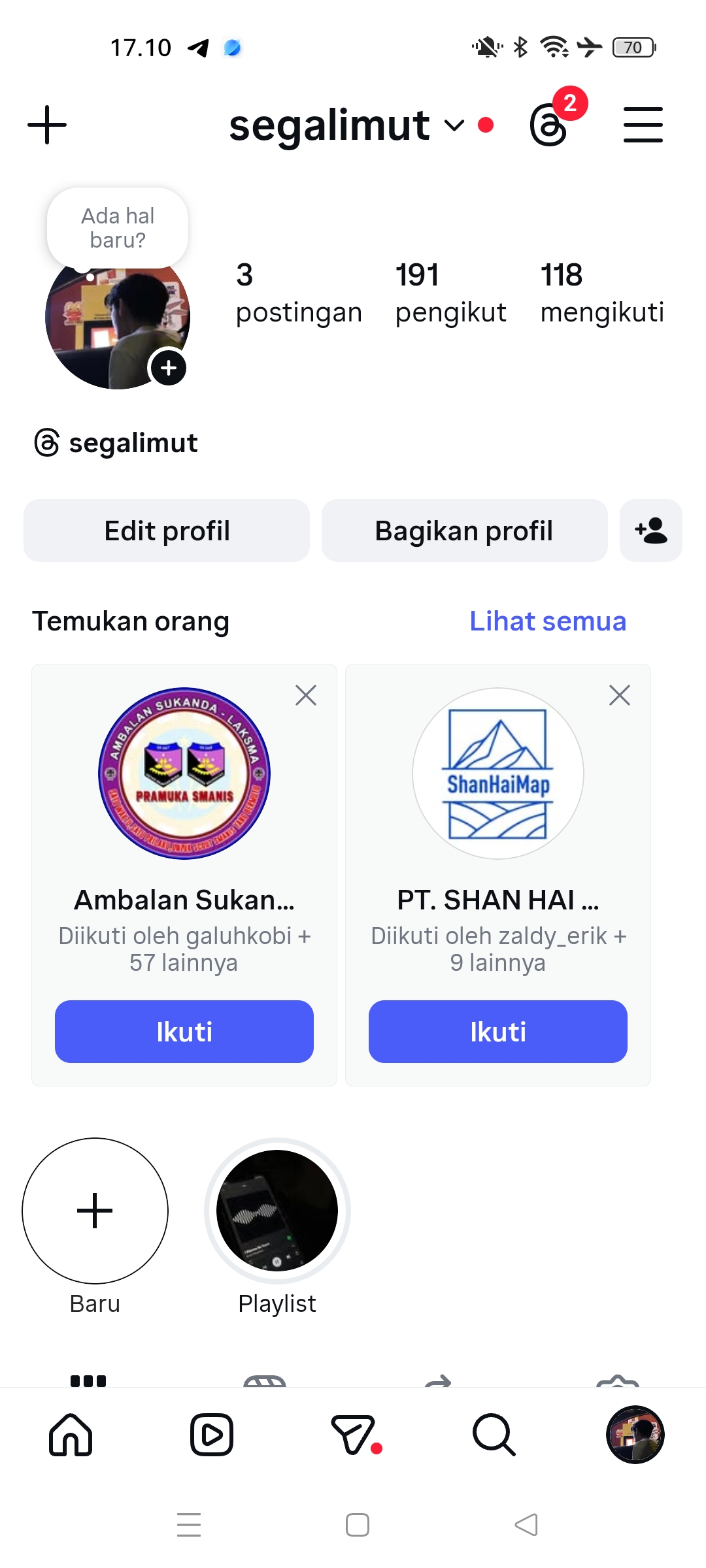The image size is (706, 1568).
Task: Open the hamburger settings menu
Action: (643, 125)
